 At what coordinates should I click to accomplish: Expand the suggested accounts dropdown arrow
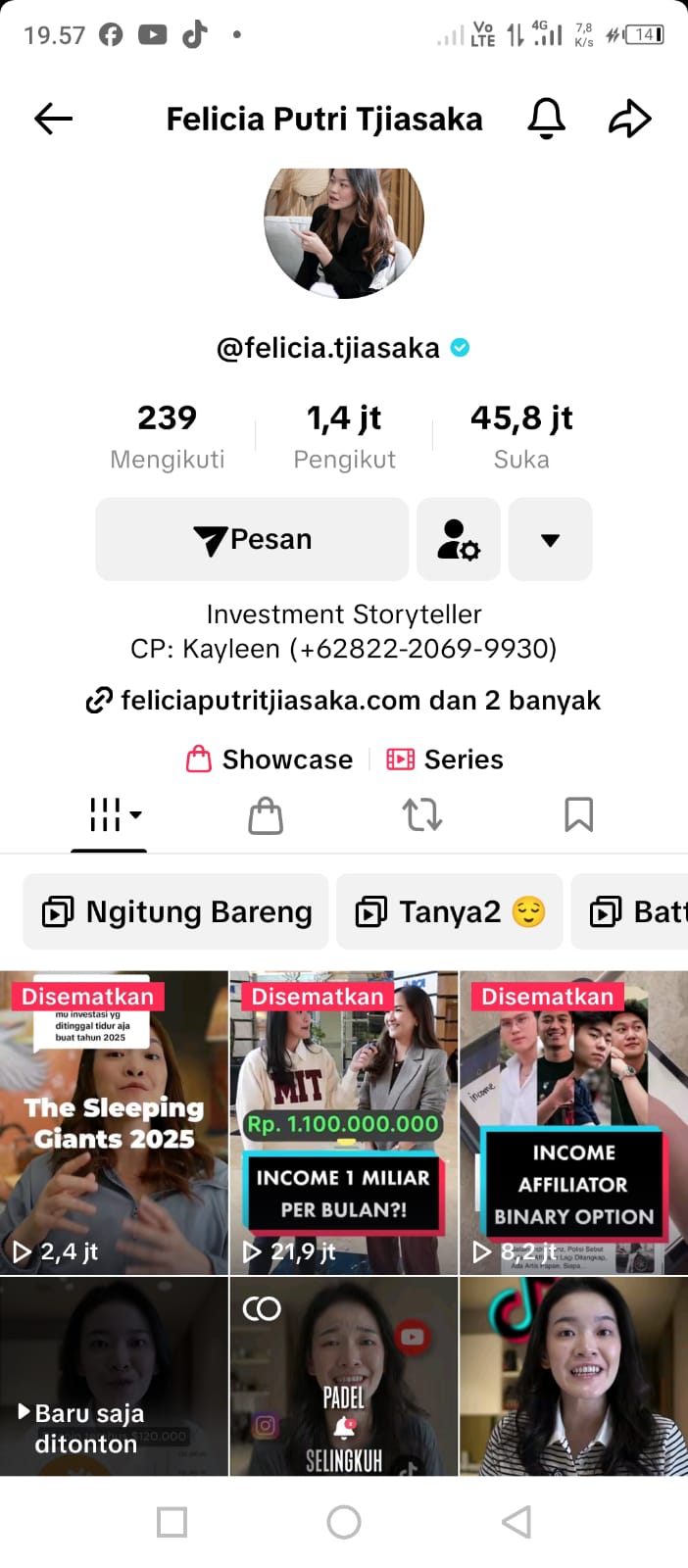pos(550,539)
